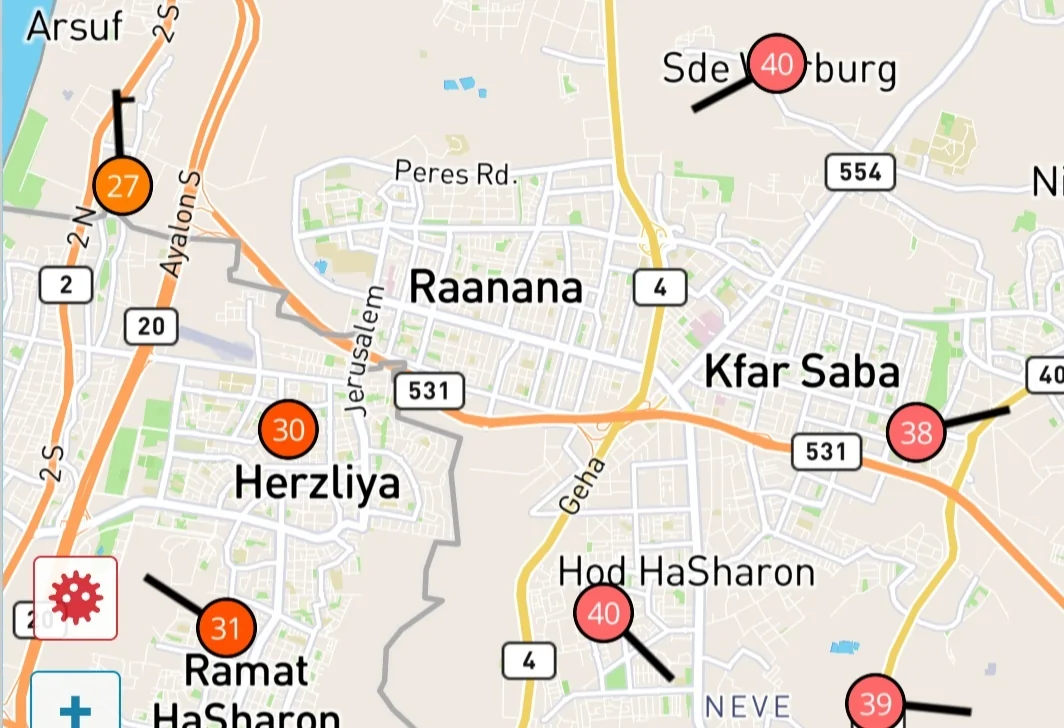Image resolution: width=1064 pixels, height=728 pixels.
Task: Open the 31 marker near Ramat HaSharon
Action: [226, 628]
